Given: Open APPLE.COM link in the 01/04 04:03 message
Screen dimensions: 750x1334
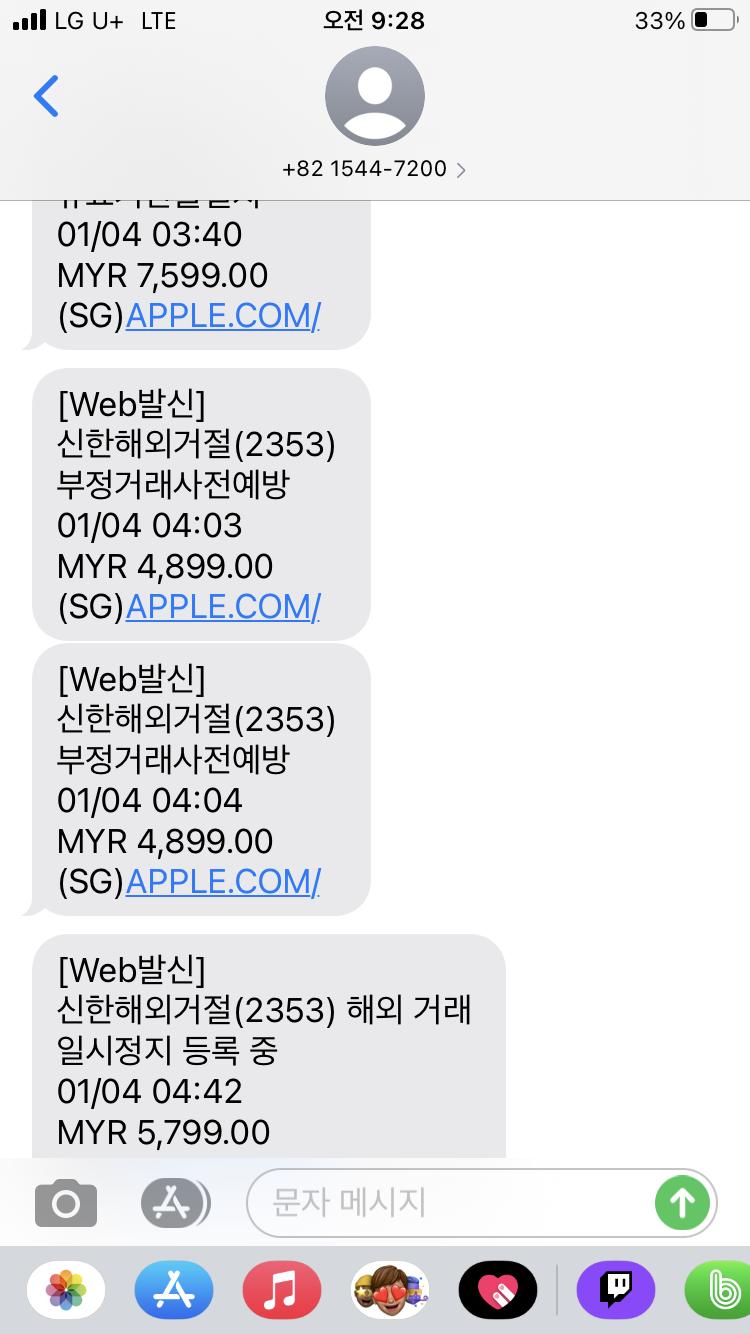Looking at the screenshot, I should pyautogui.click(x=223, y=607).
